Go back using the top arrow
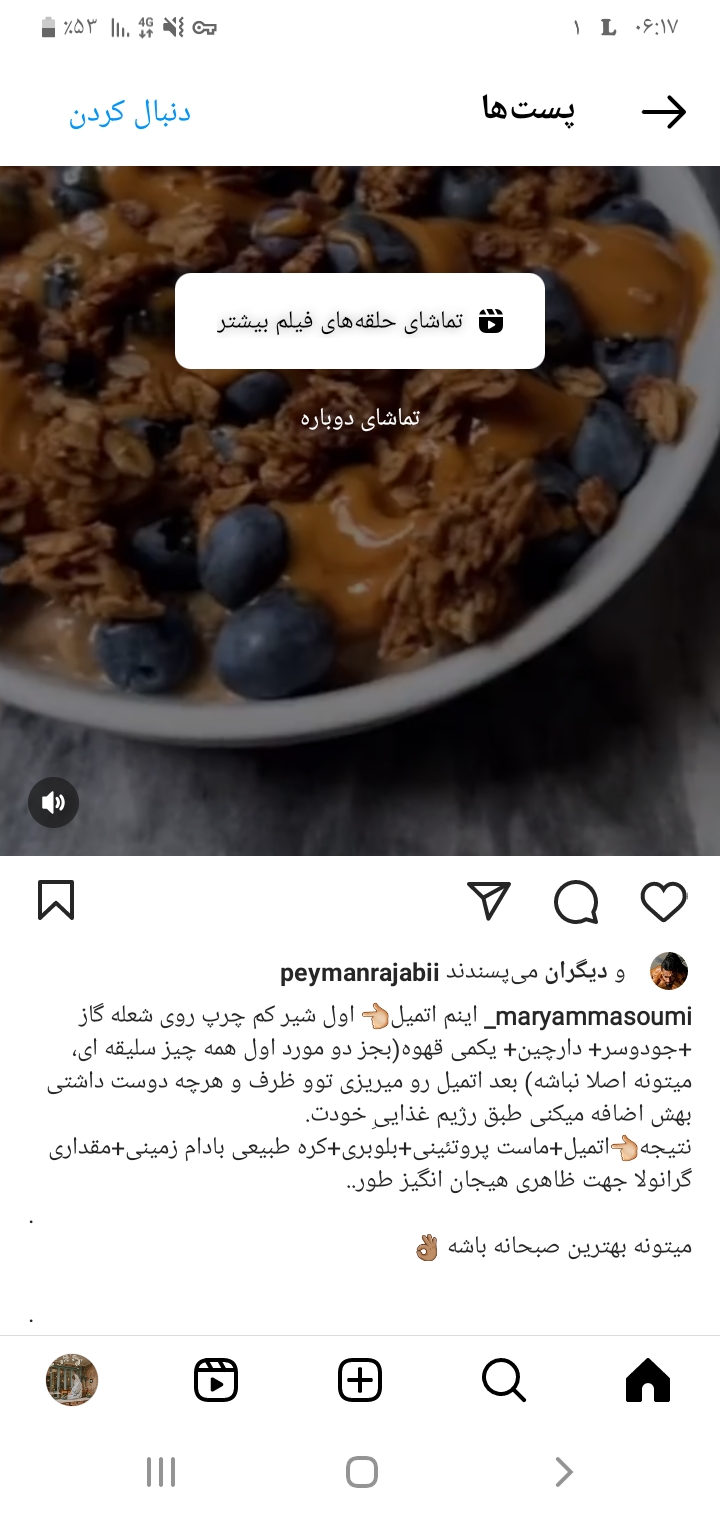 click(663, 113)
